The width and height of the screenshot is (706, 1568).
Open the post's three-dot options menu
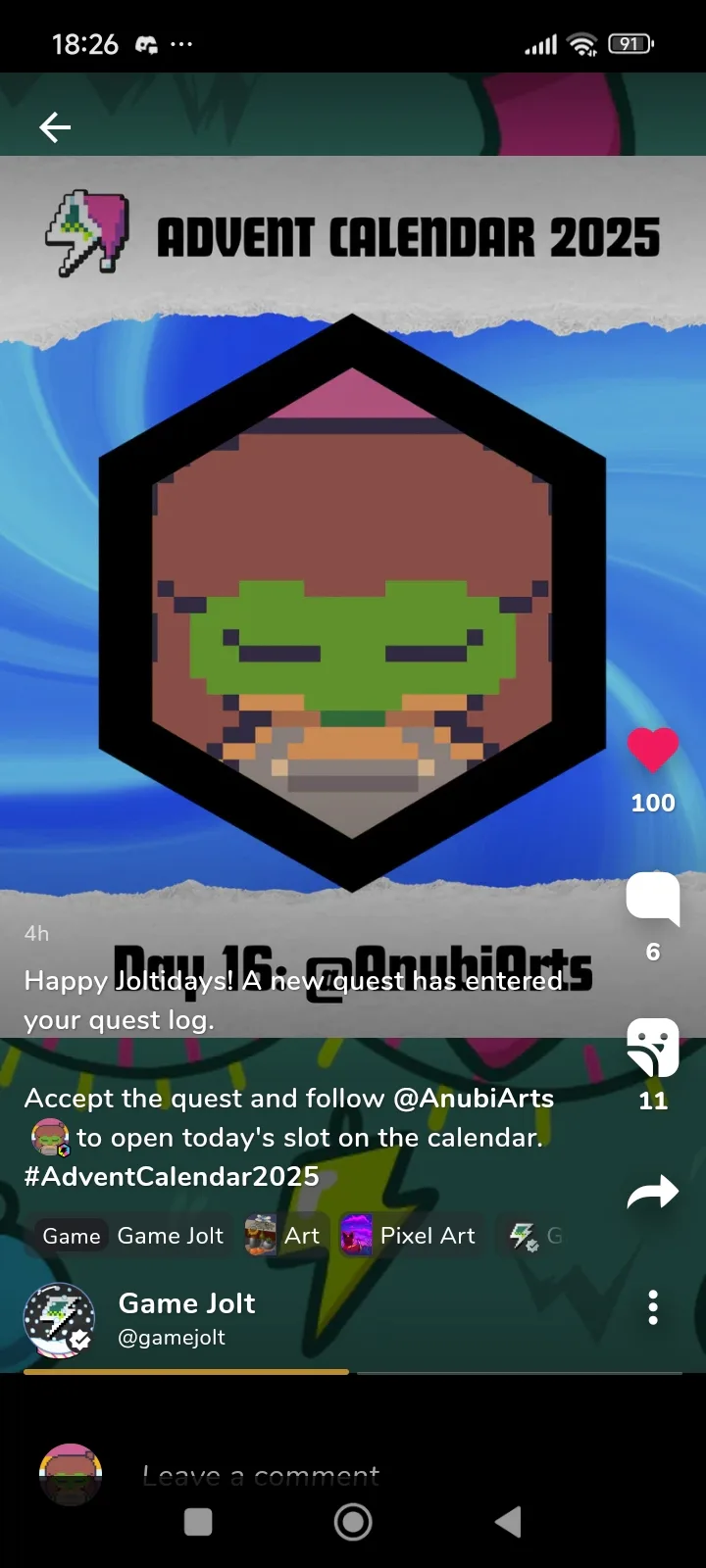click(653, 1308)
